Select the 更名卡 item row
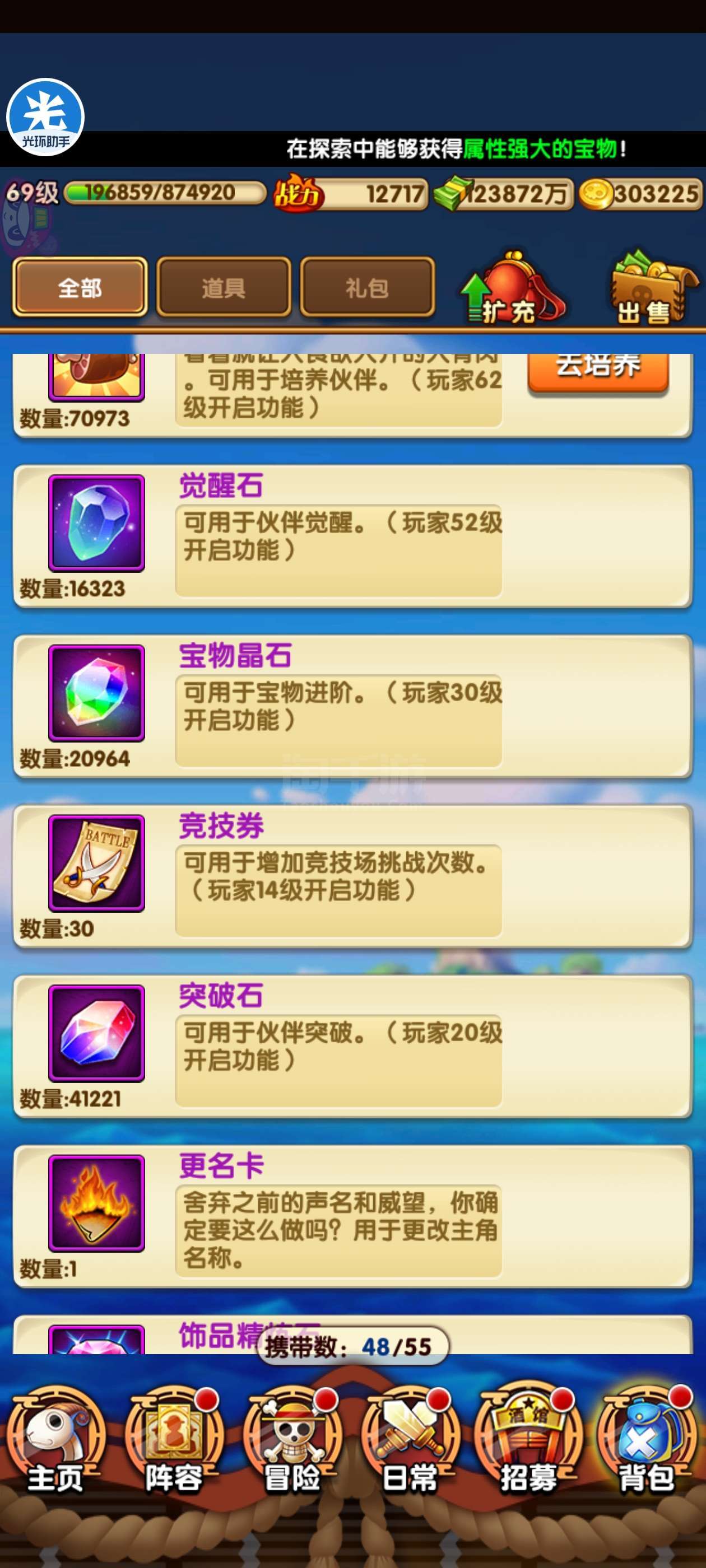 pos(352,1216)
